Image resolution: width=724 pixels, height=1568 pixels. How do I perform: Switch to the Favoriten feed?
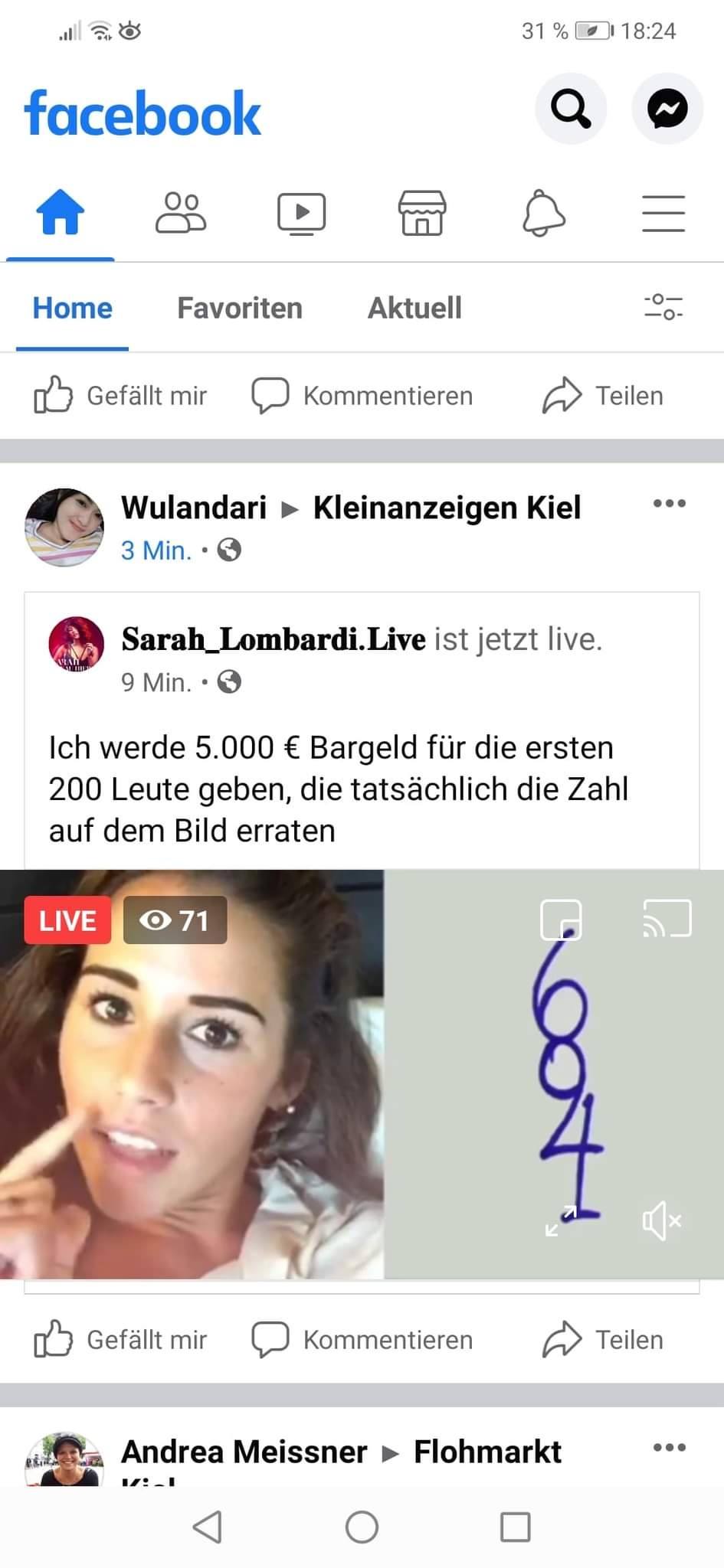(x=240, y=308)
